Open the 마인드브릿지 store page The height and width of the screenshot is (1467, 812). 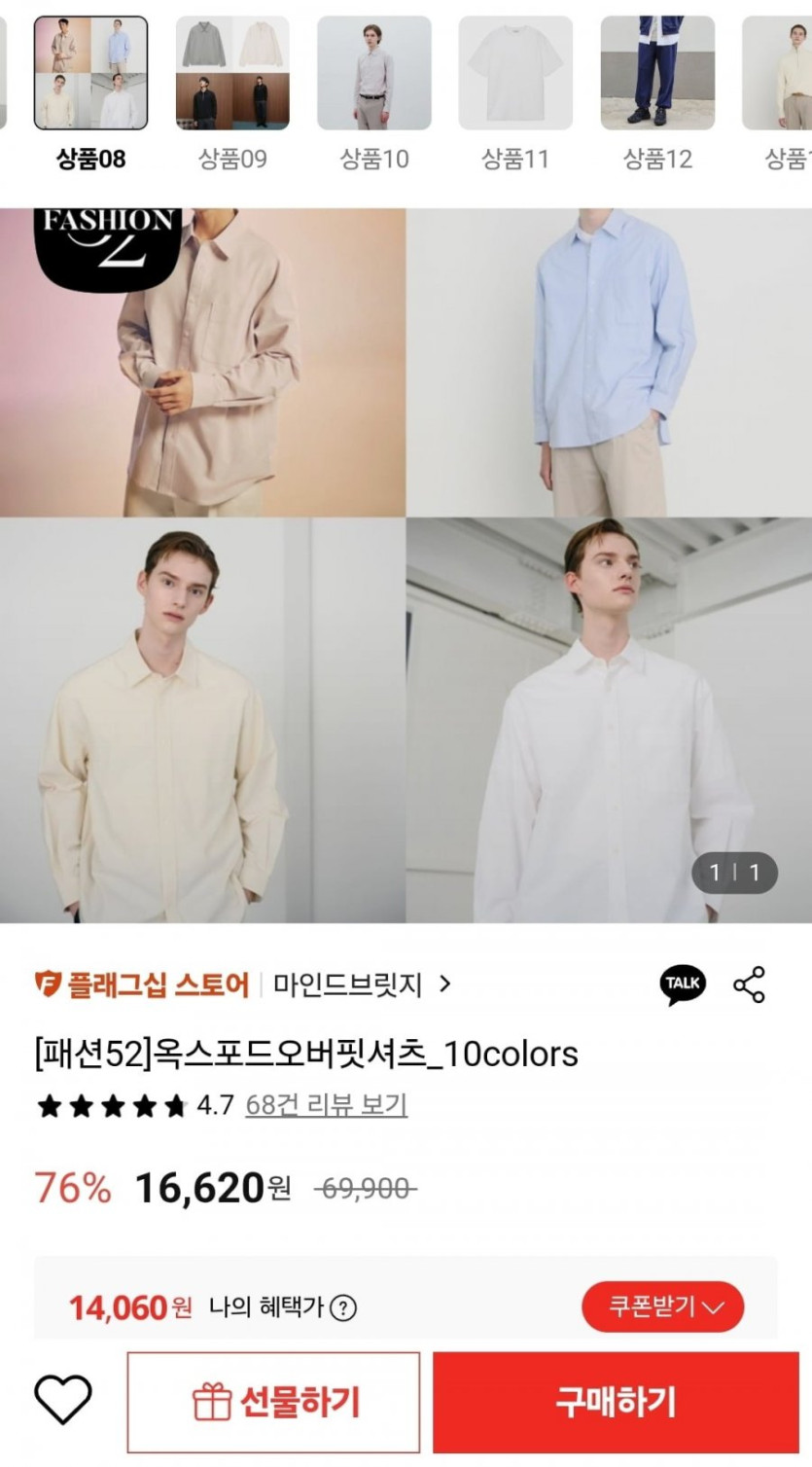coord(361,984)
